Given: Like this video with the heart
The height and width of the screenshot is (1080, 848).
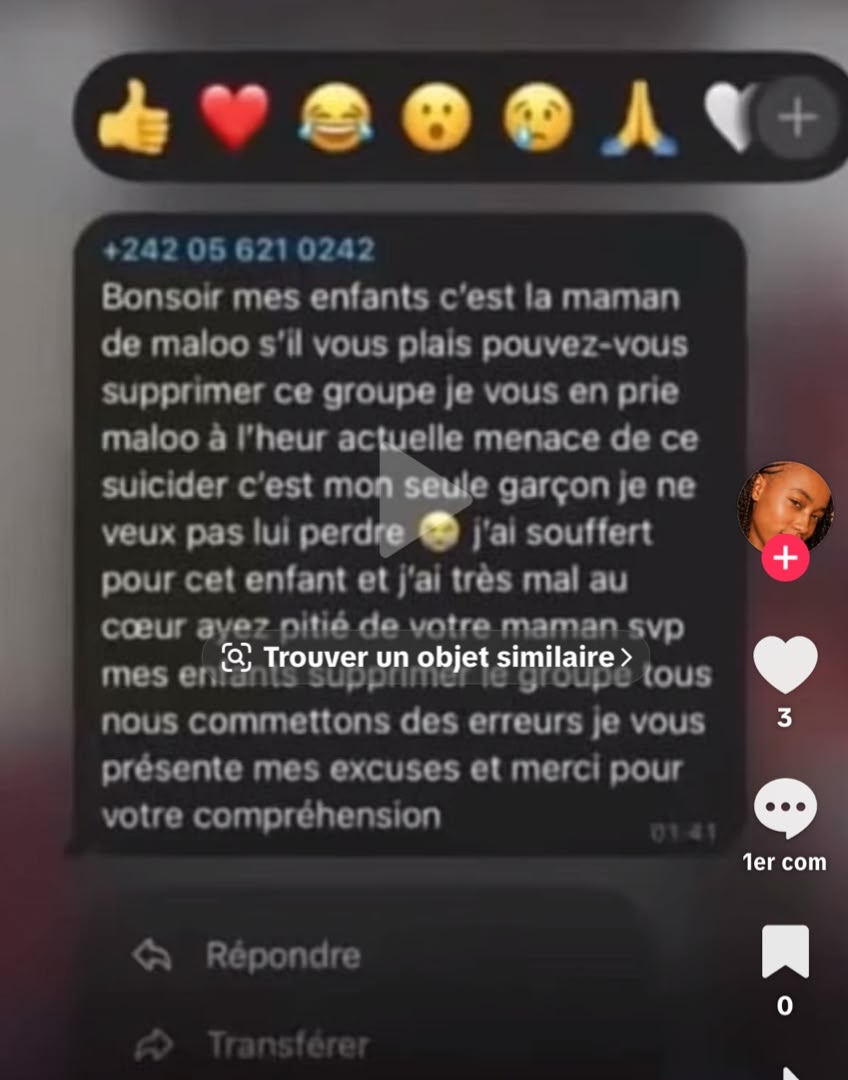Looking at the screenshot, I should (785, 664).
